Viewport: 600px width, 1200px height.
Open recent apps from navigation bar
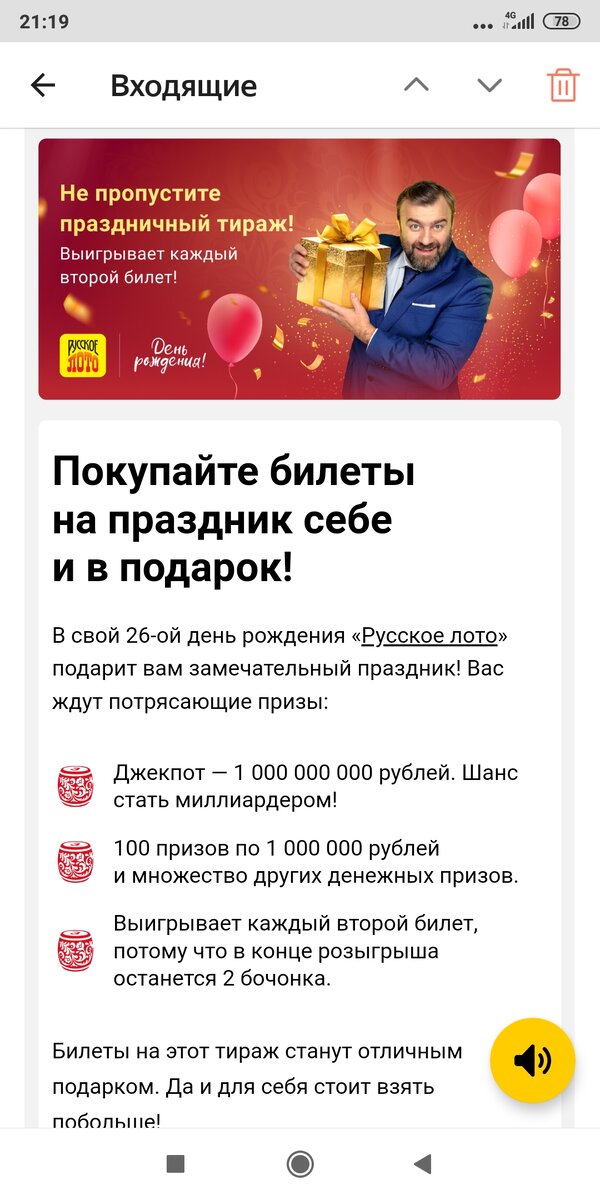point(175,1163)
